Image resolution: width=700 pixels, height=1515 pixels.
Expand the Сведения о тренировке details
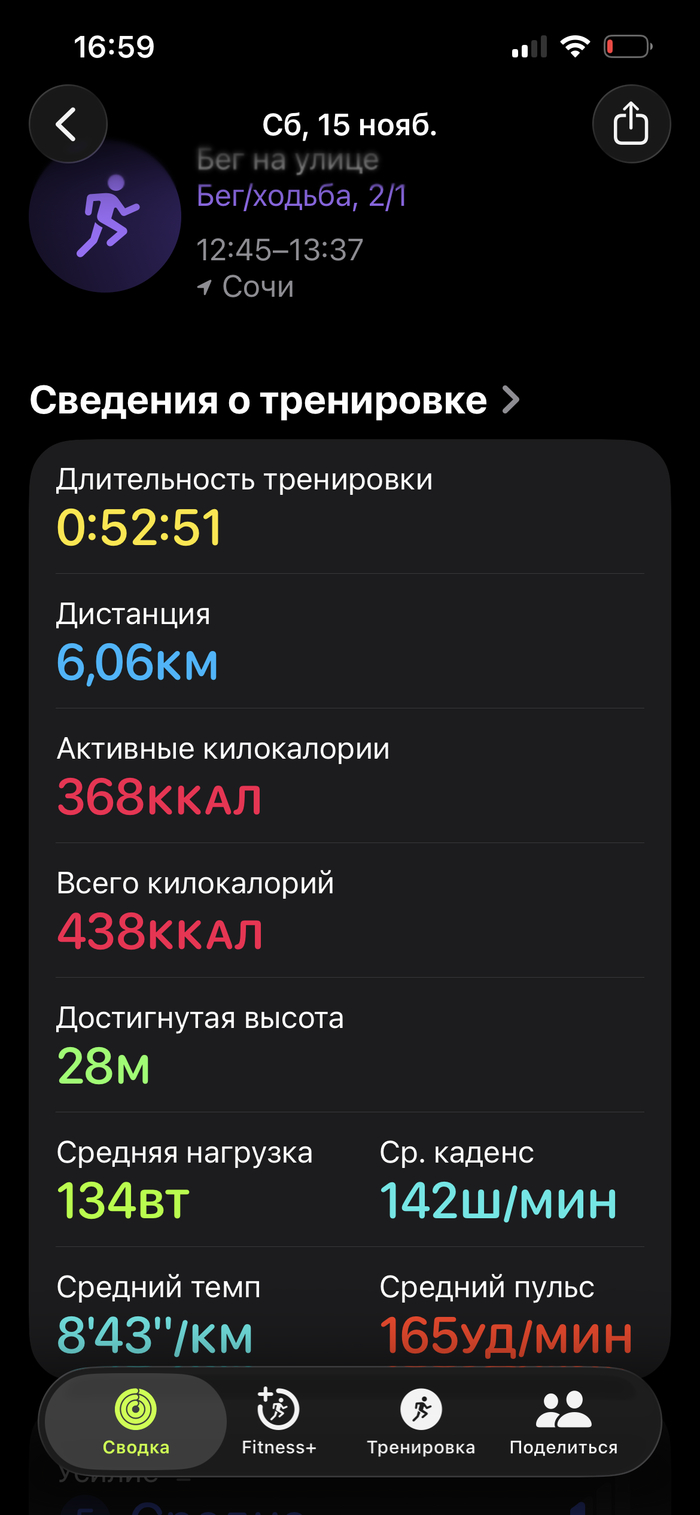[276, 401]
